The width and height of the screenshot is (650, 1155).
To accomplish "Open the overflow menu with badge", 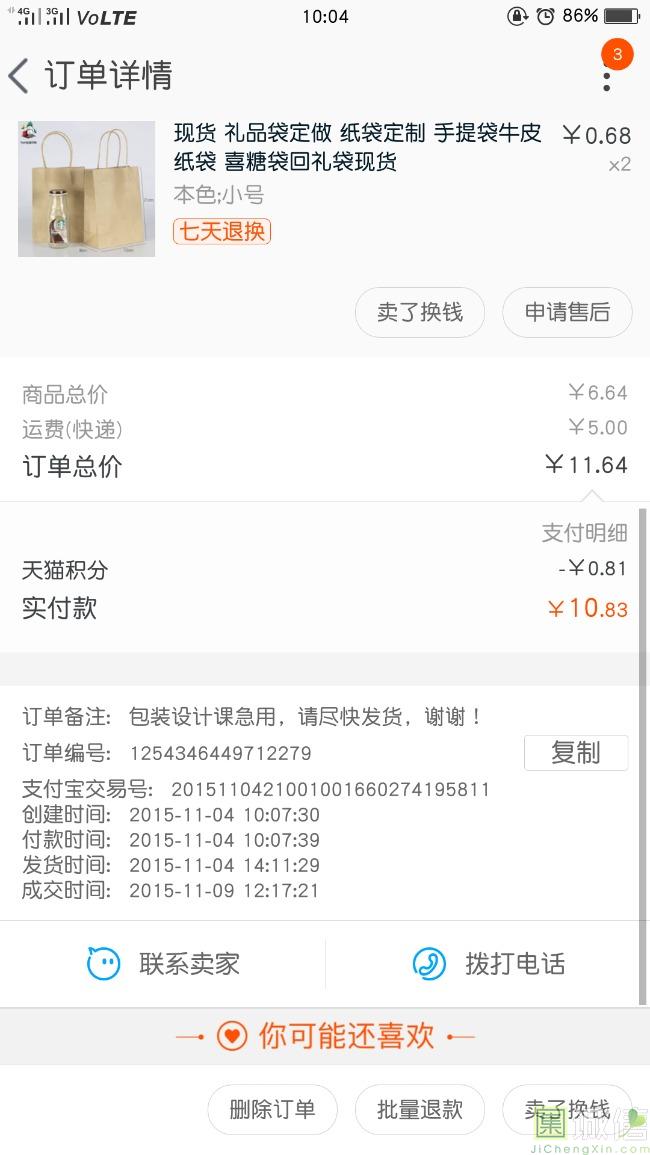I will [x=607, y=73].
